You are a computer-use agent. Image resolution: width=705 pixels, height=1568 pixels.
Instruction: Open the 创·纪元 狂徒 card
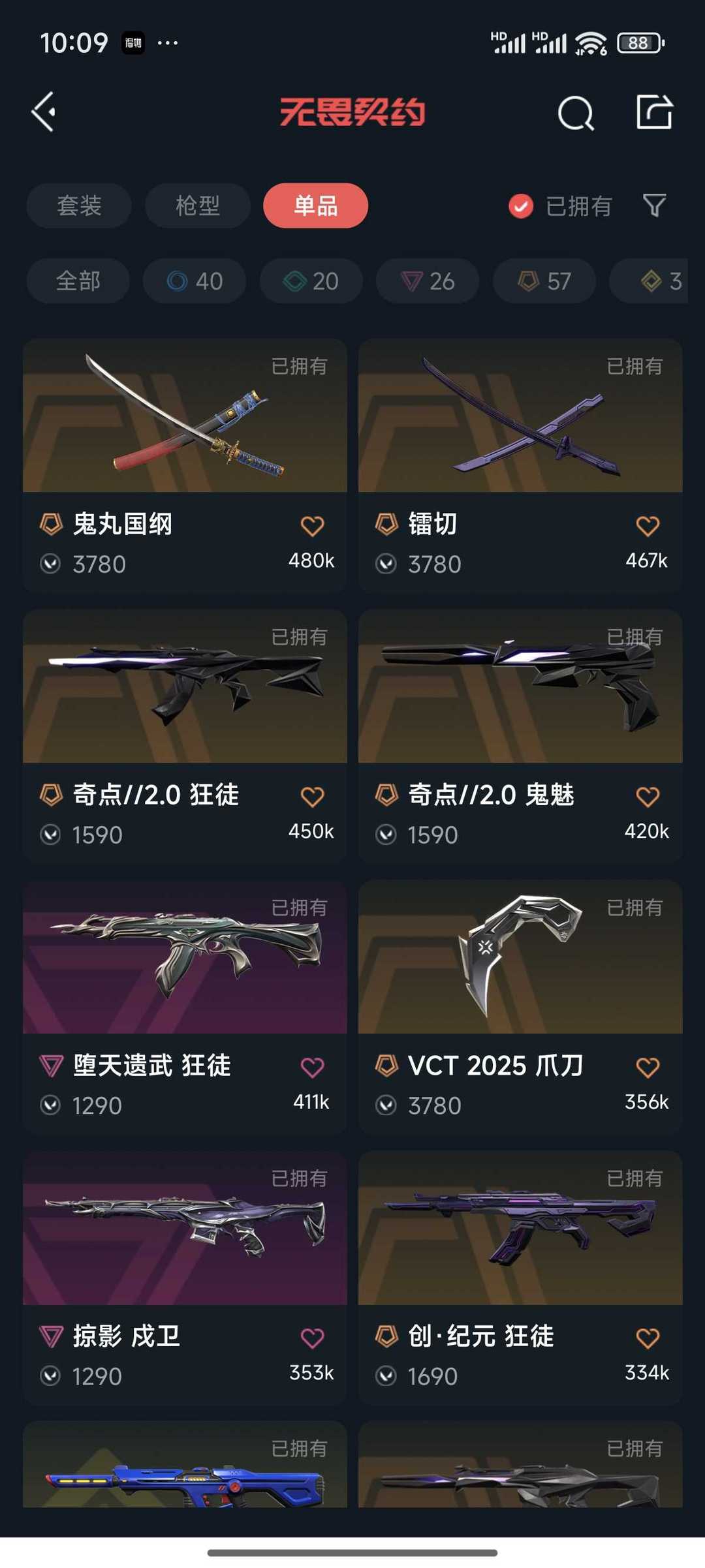(520, 1277)
